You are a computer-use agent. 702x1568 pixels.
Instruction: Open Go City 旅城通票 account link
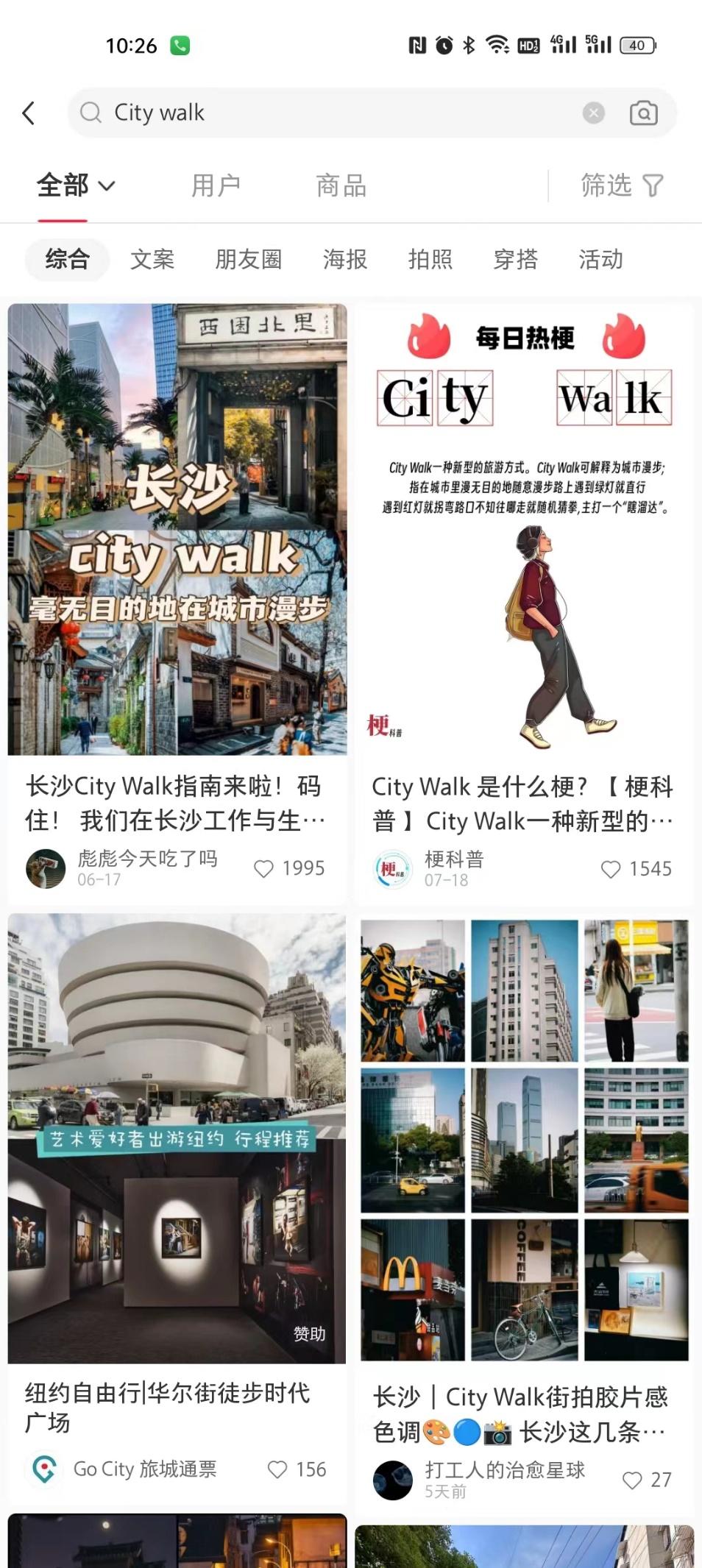pos(146,1469)
